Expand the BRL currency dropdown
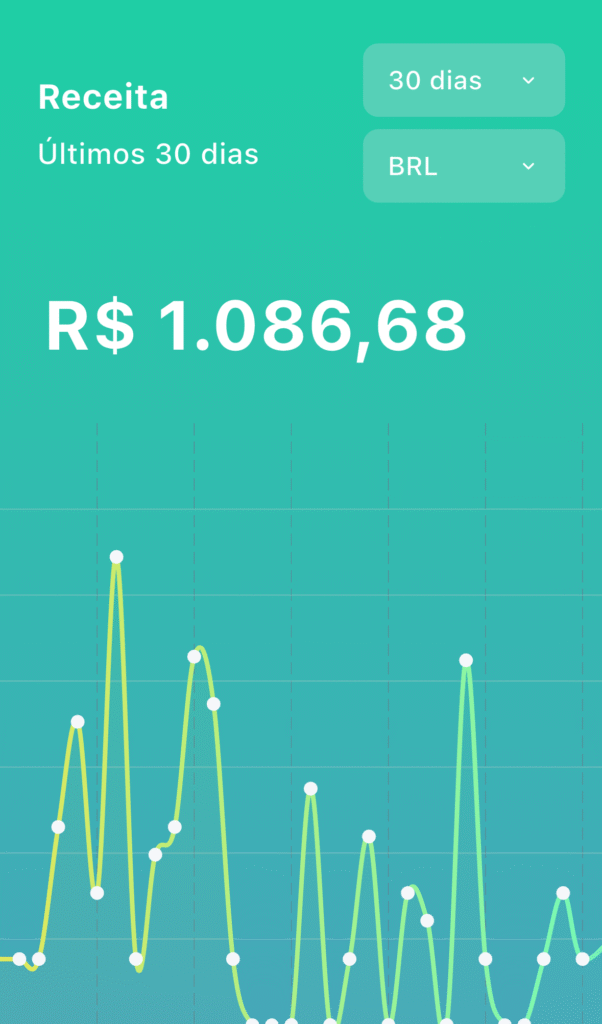The width and height of the screenshot is (602, 1024). click(463, 166)
